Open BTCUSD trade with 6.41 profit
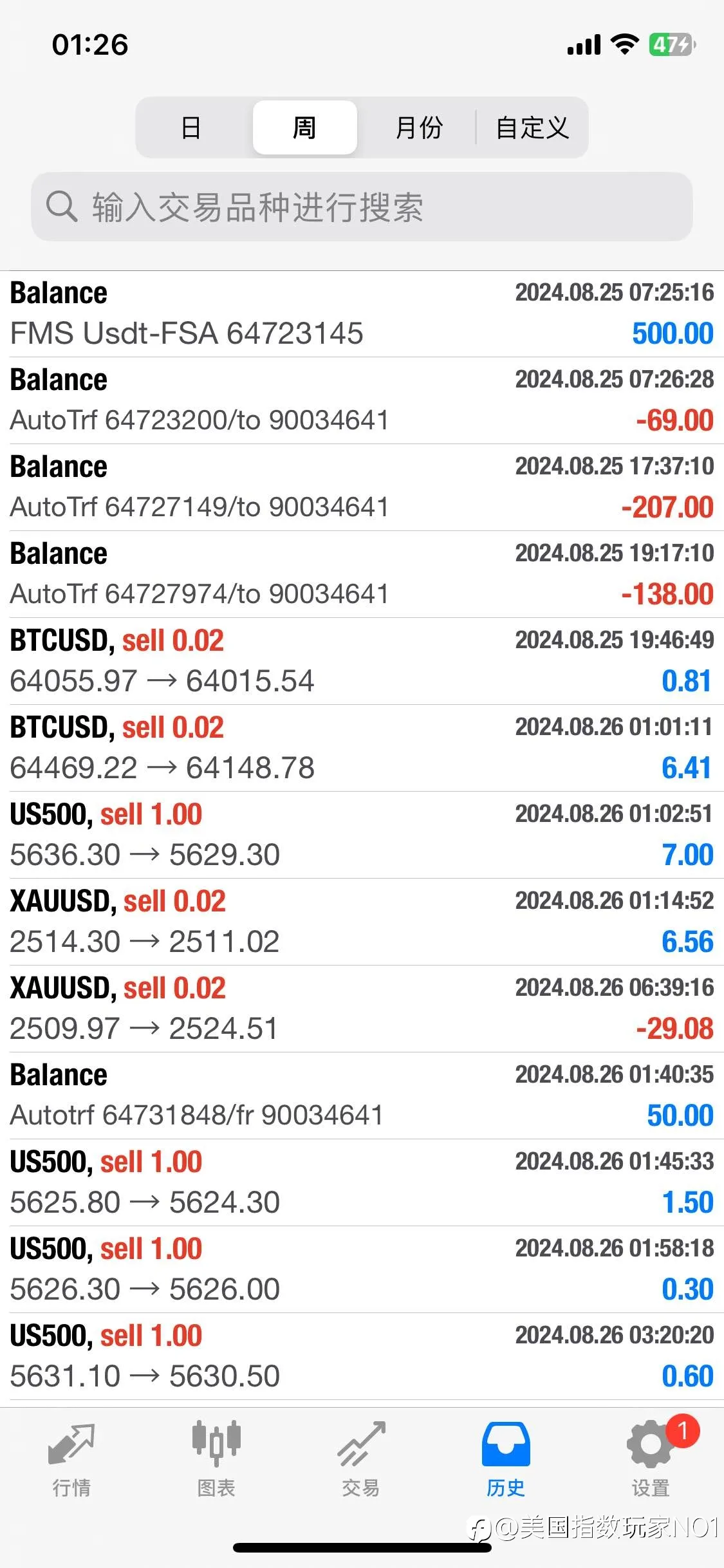The height and width of the screenshot is (1568, 724). coord(362,748)
